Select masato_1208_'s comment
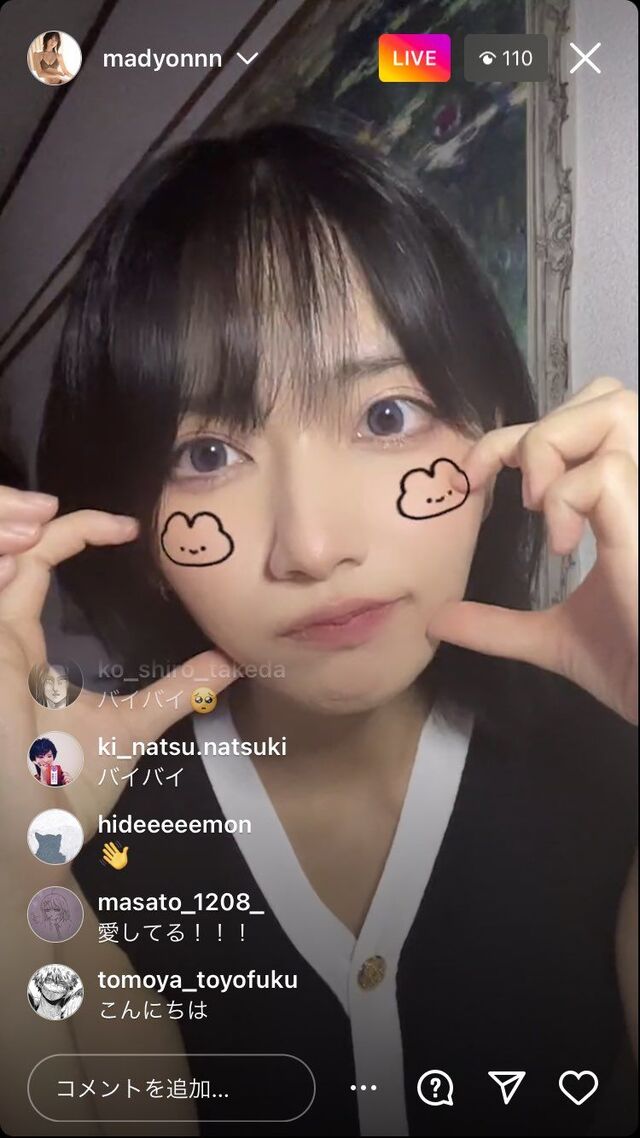The height and width of the screenshot is (1138, 640). point(178,917)
